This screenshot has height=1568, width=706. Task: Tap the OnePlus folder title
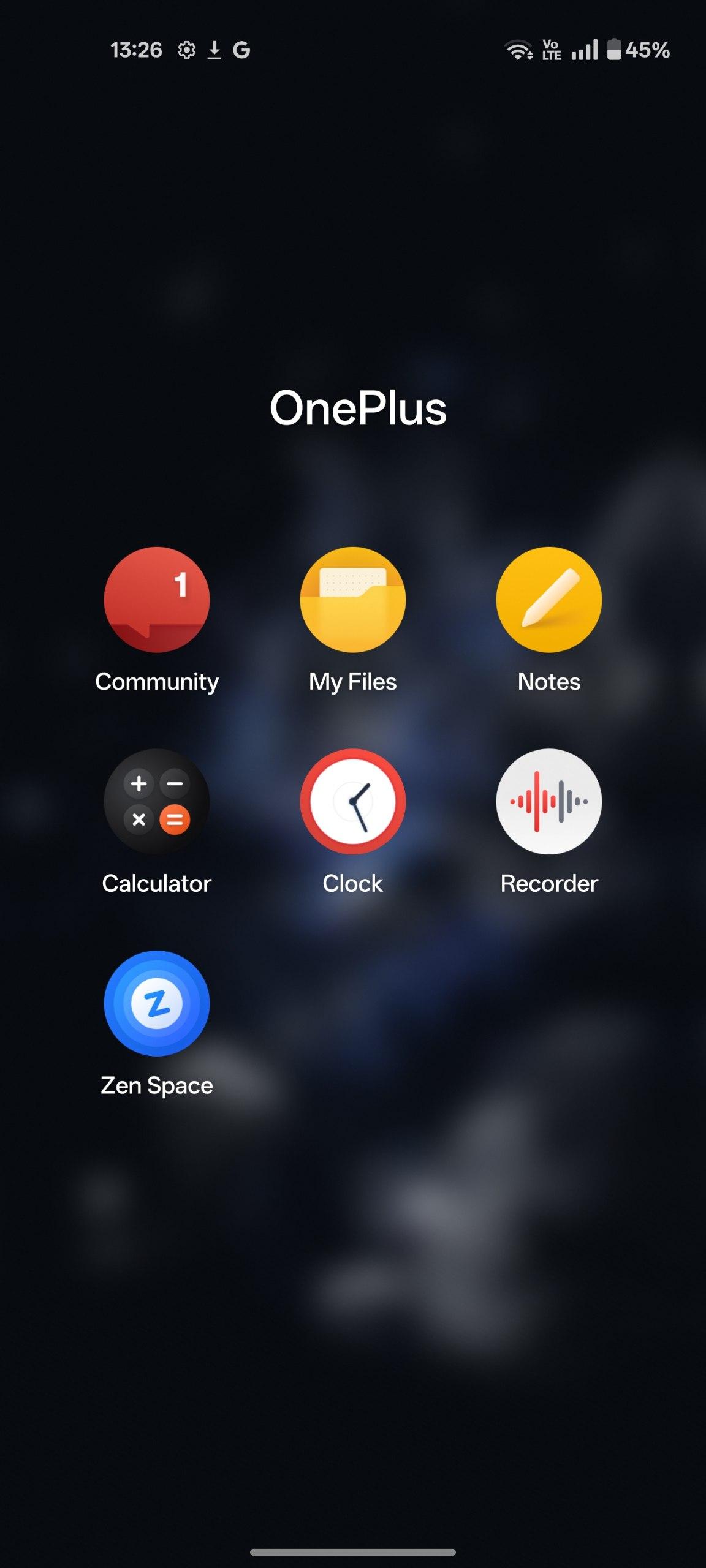tap(358, 409)
